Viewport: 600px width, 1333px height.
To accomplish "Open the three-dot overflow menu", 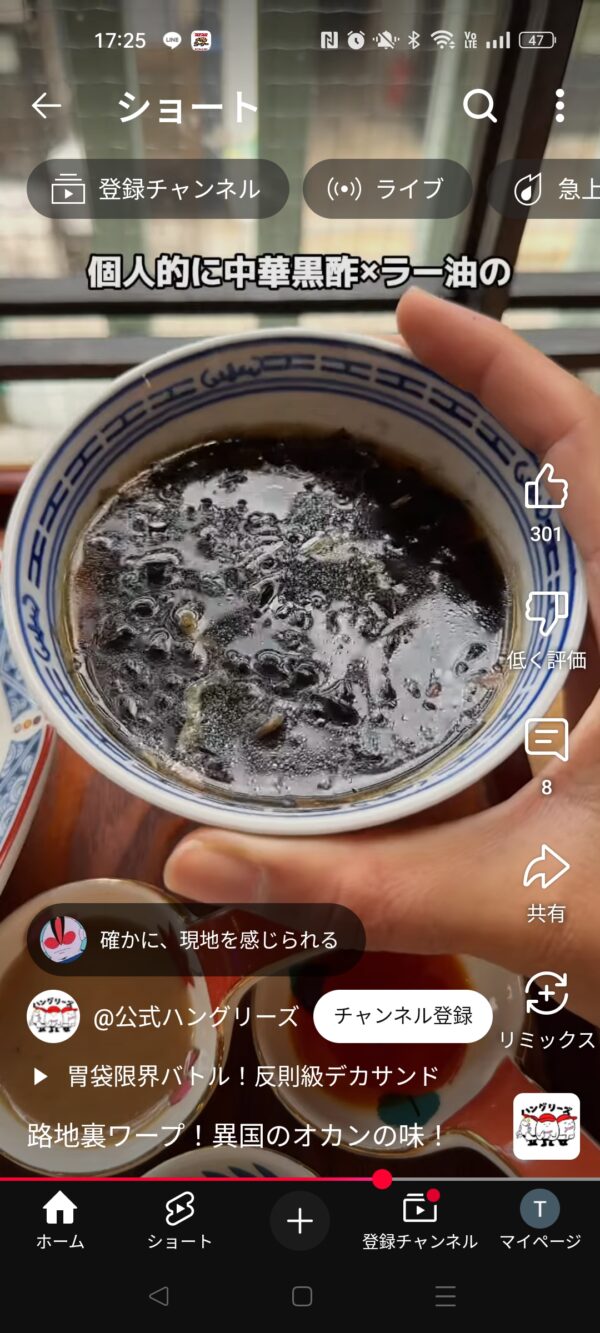I will 559,106.
